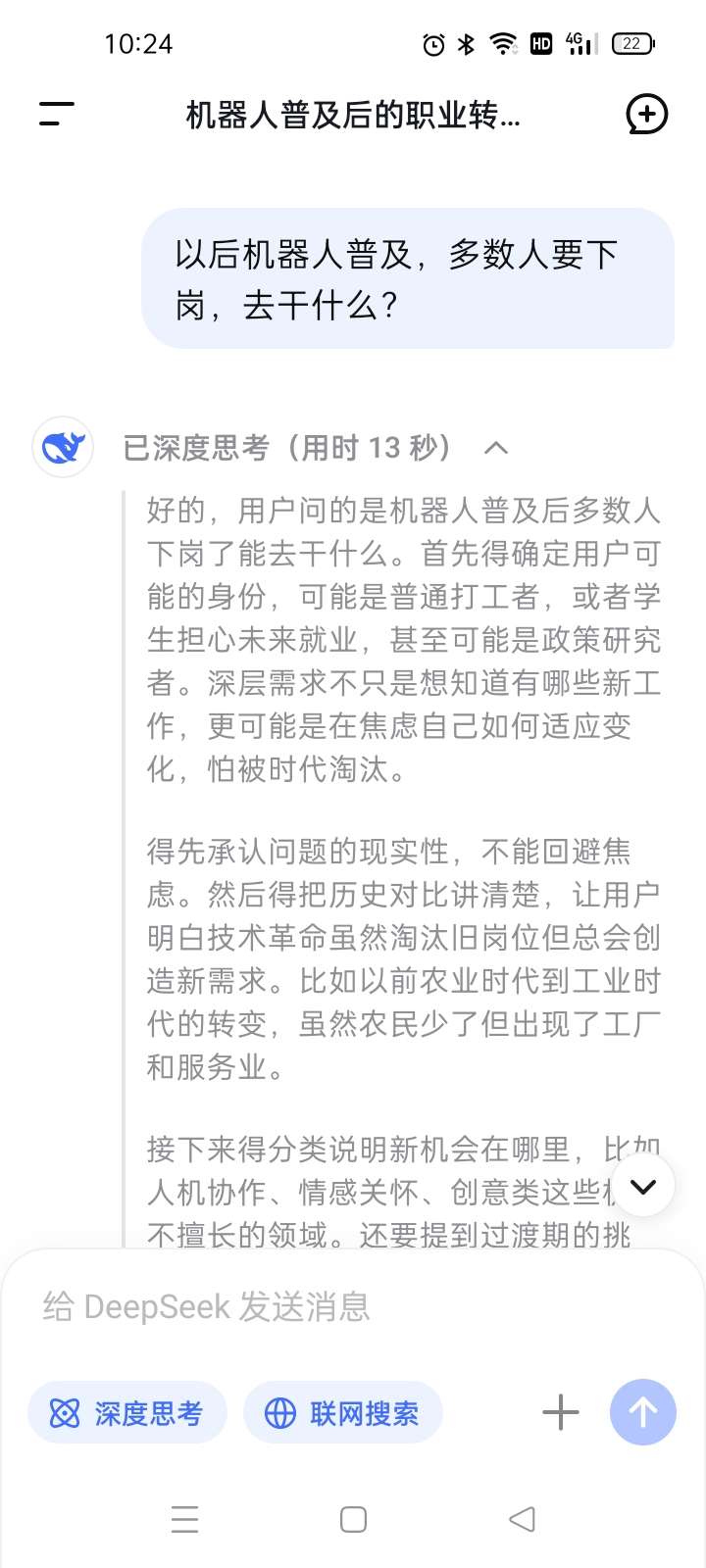Start a new chat
The height and width of the screenshot is (1568, 706).
(646, 115)
